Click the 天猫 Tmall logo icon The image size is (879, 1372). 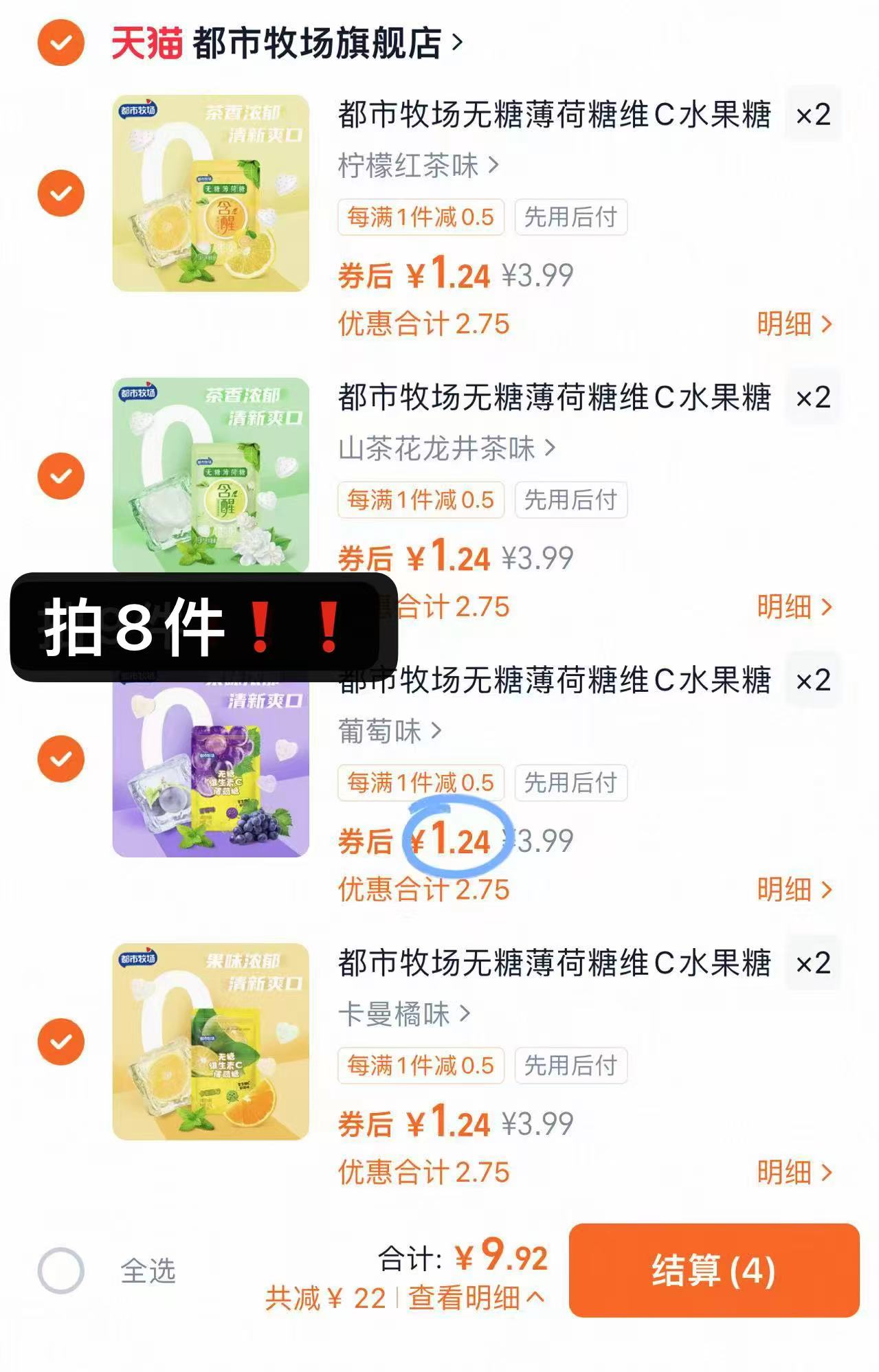[144, 41]
